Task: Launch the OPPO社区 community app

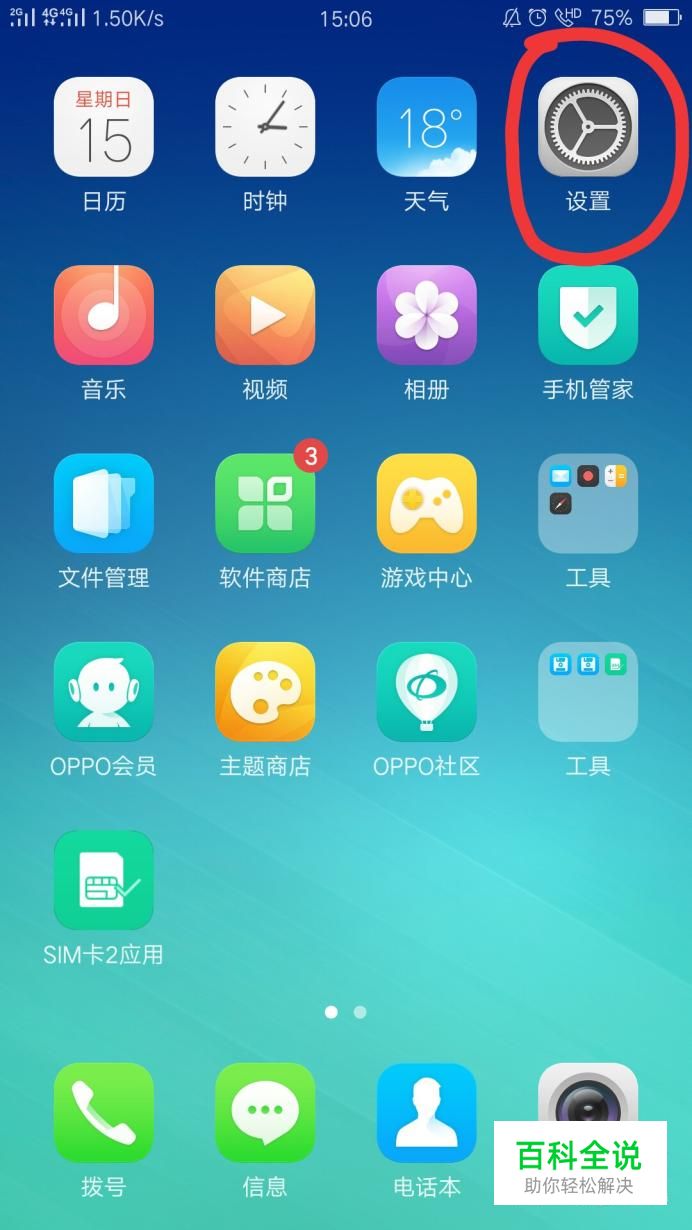Action: coord(426,692)
